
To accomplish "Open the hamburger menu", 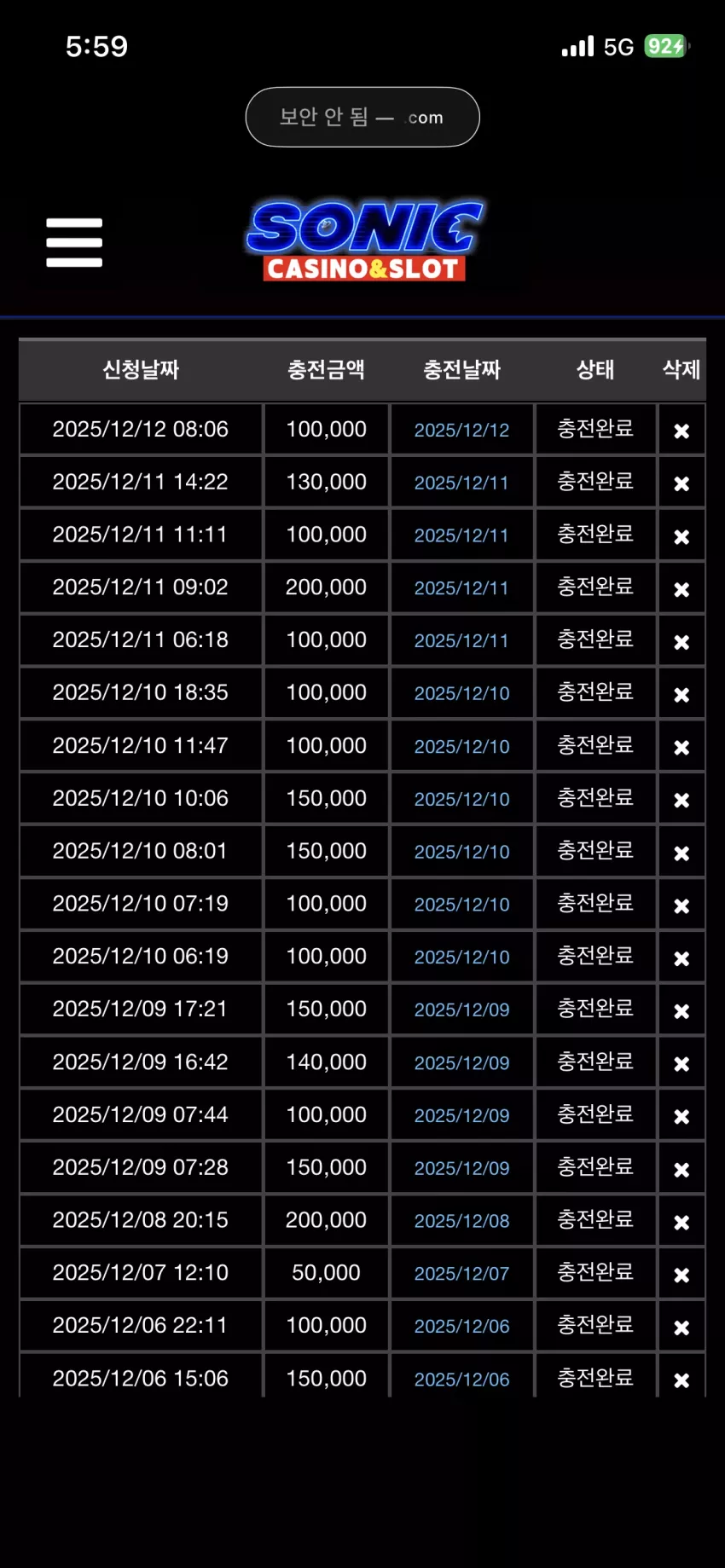I will 74,242.
